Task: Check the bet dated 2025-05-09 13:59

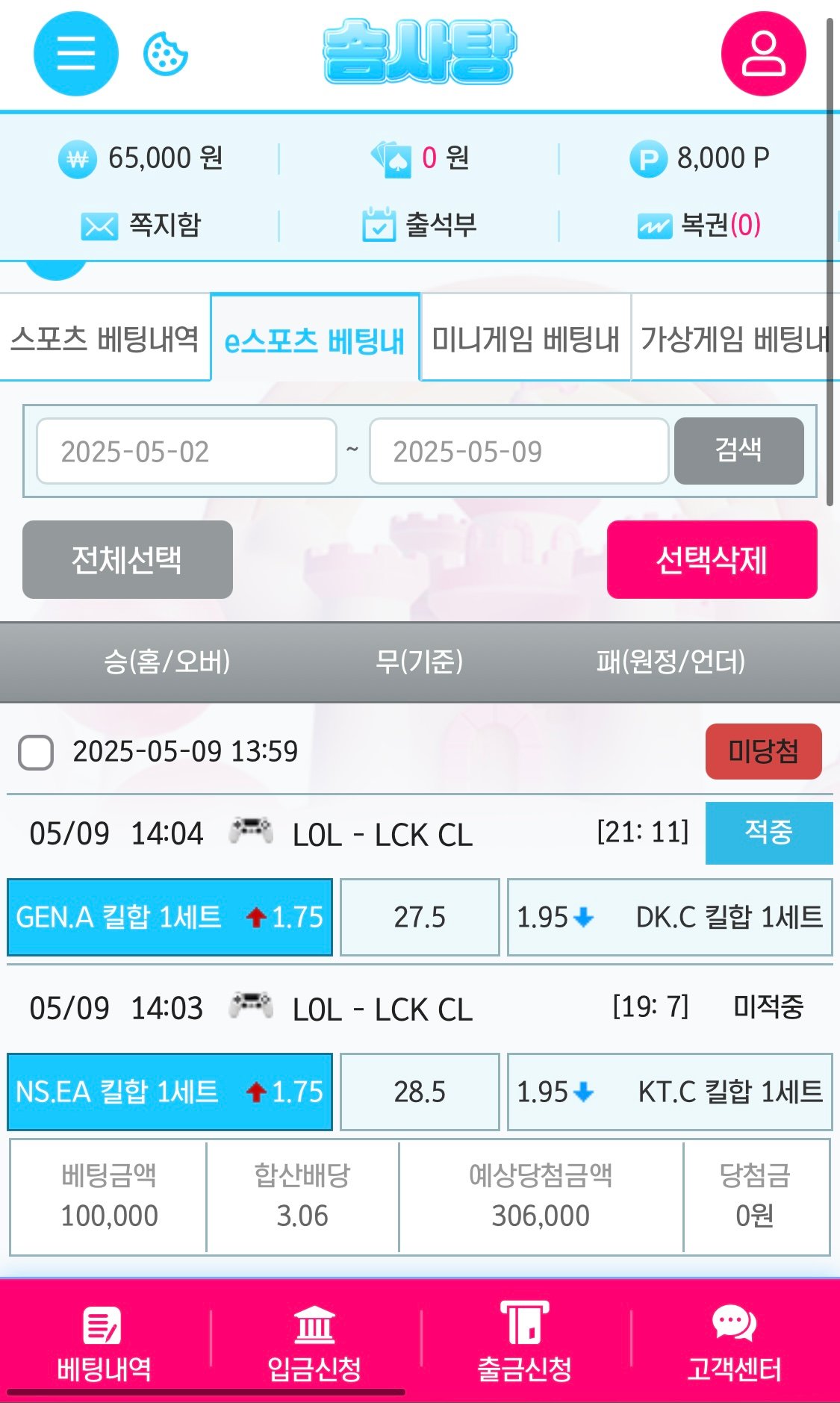Action: [x=36, y=752]
